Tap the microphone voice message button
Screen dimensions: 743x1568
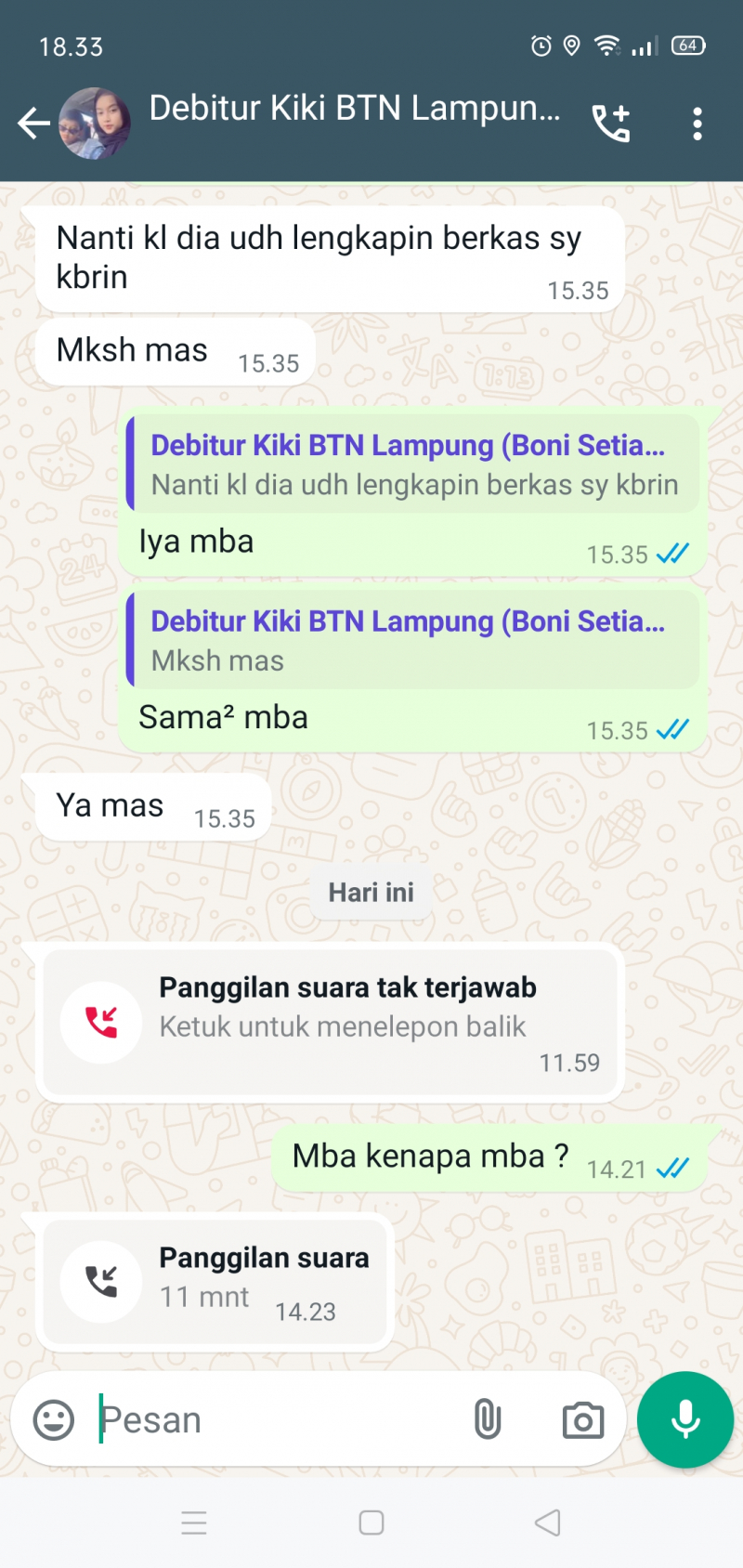coord(685,1419)
